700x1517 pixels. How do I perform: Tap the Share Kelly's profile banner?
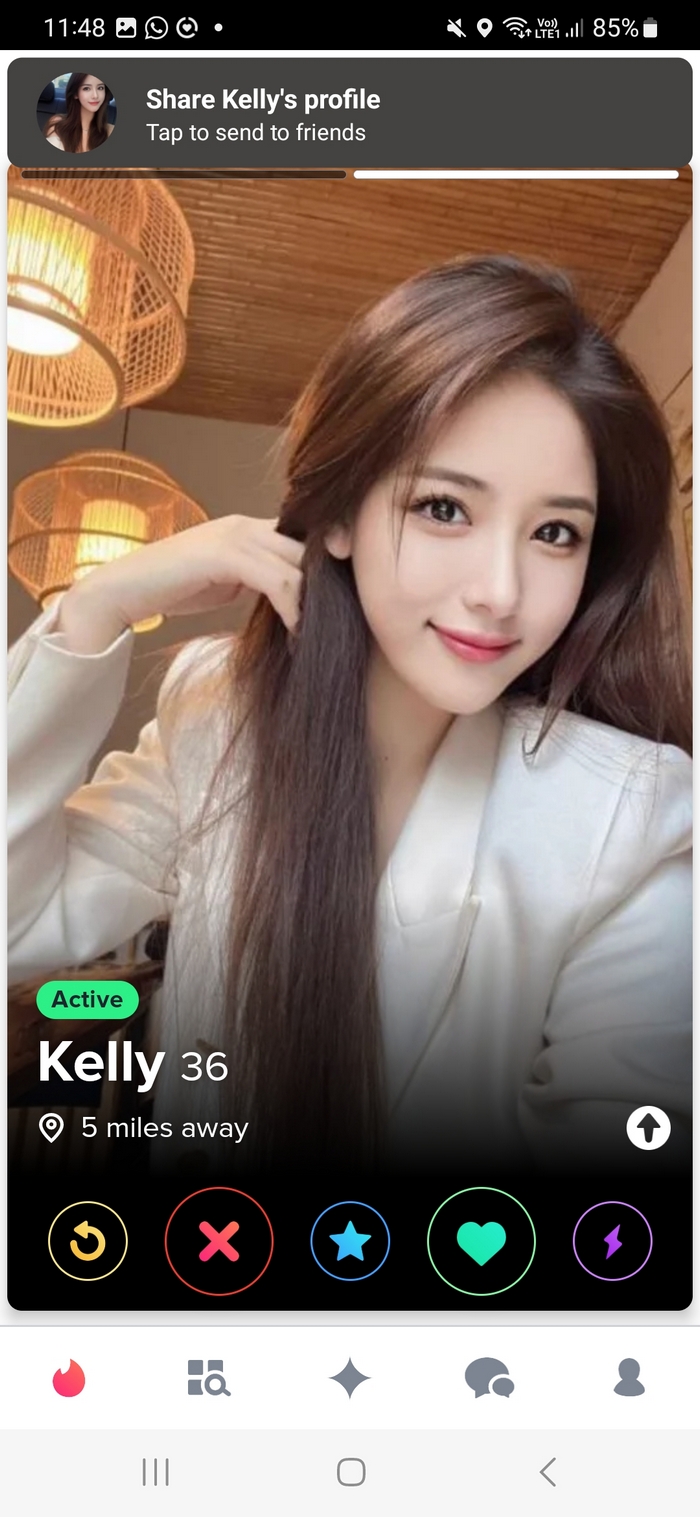350,112
